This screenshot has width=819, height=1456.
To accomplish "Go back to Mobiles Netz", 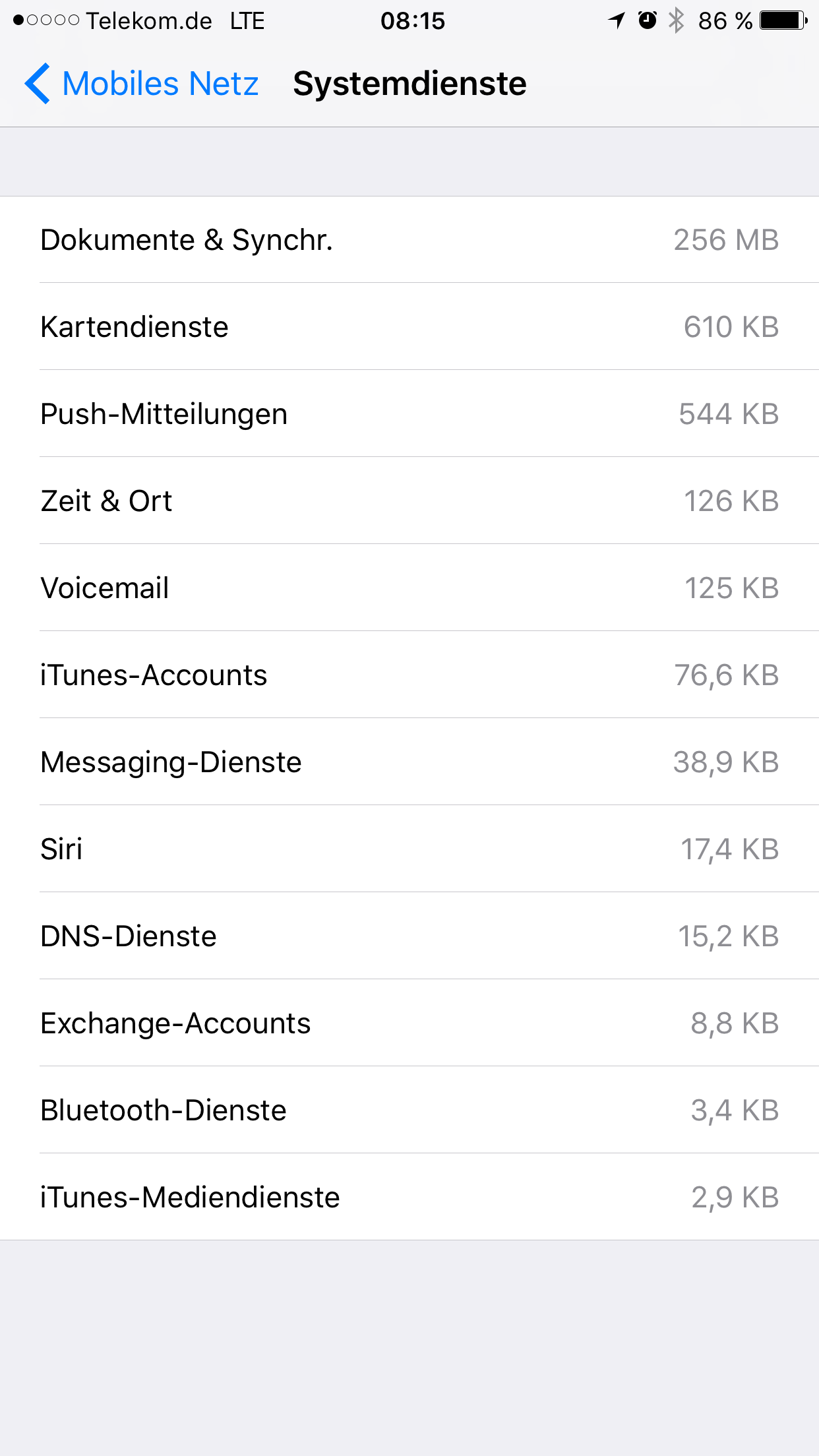I will pyautogui.click(x=141, y=84).
